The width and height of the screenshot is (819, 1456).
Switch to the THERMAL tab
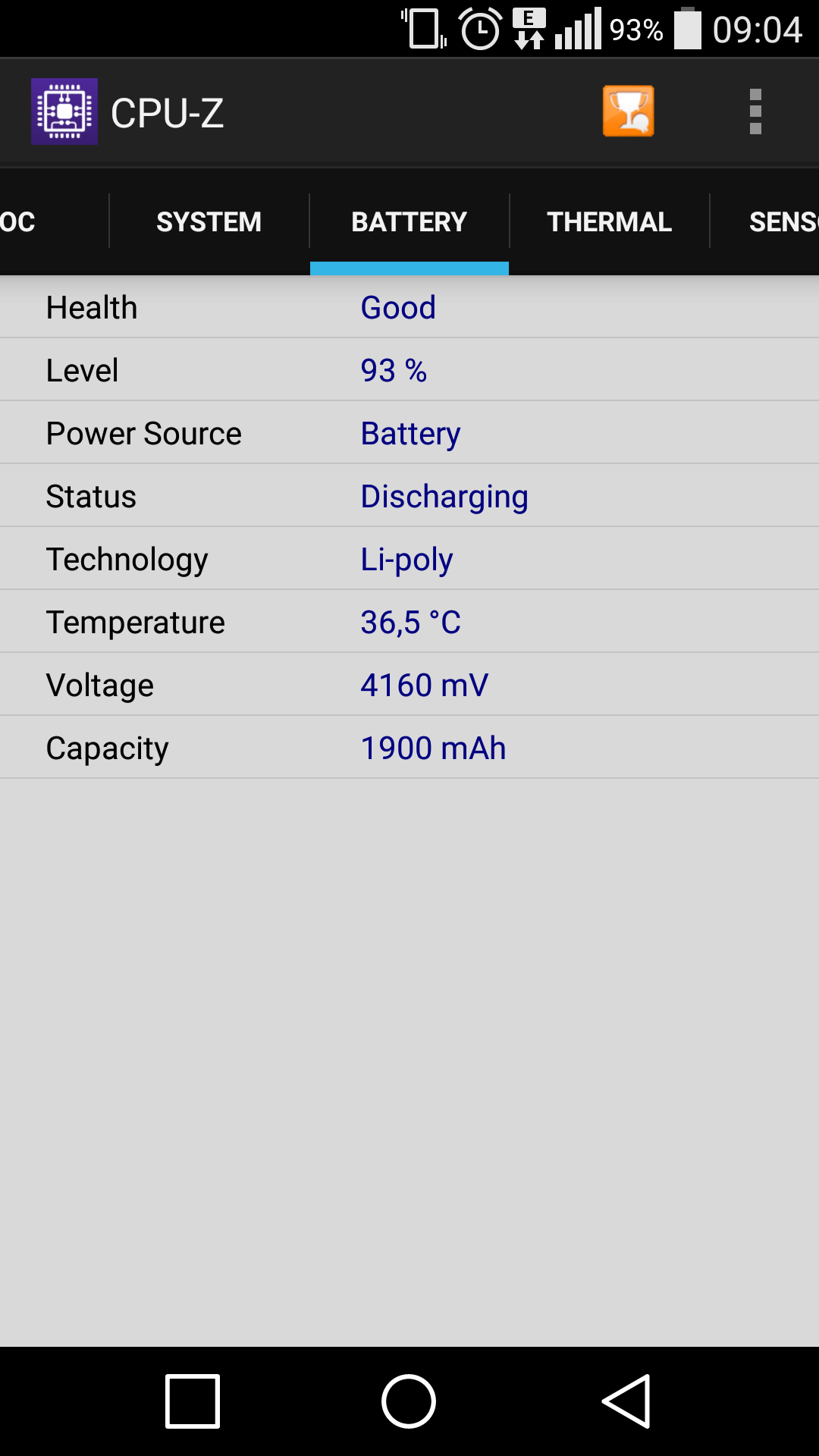coord(609,221)
